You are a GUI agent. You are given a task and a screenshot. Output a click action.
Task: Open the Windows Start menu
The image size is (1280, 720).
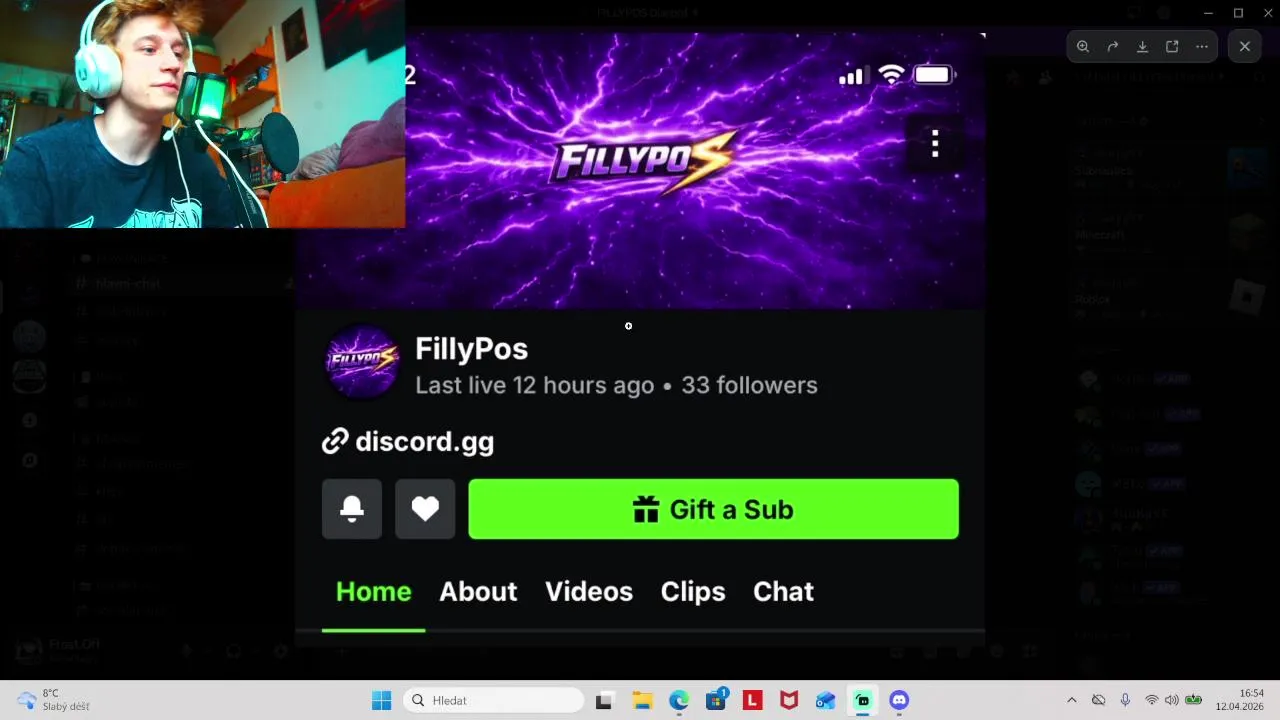click(x=382, y=701)
